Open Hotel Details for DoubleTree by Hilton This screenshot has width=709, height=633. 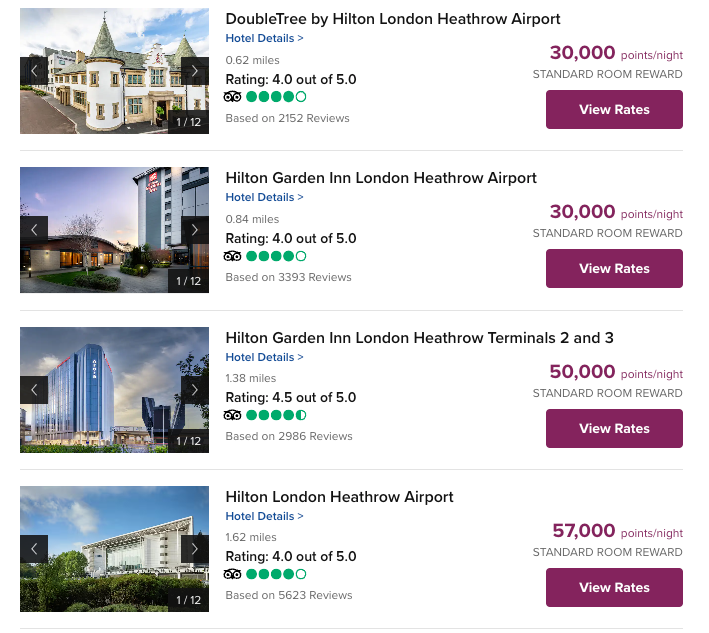[264, 38]
